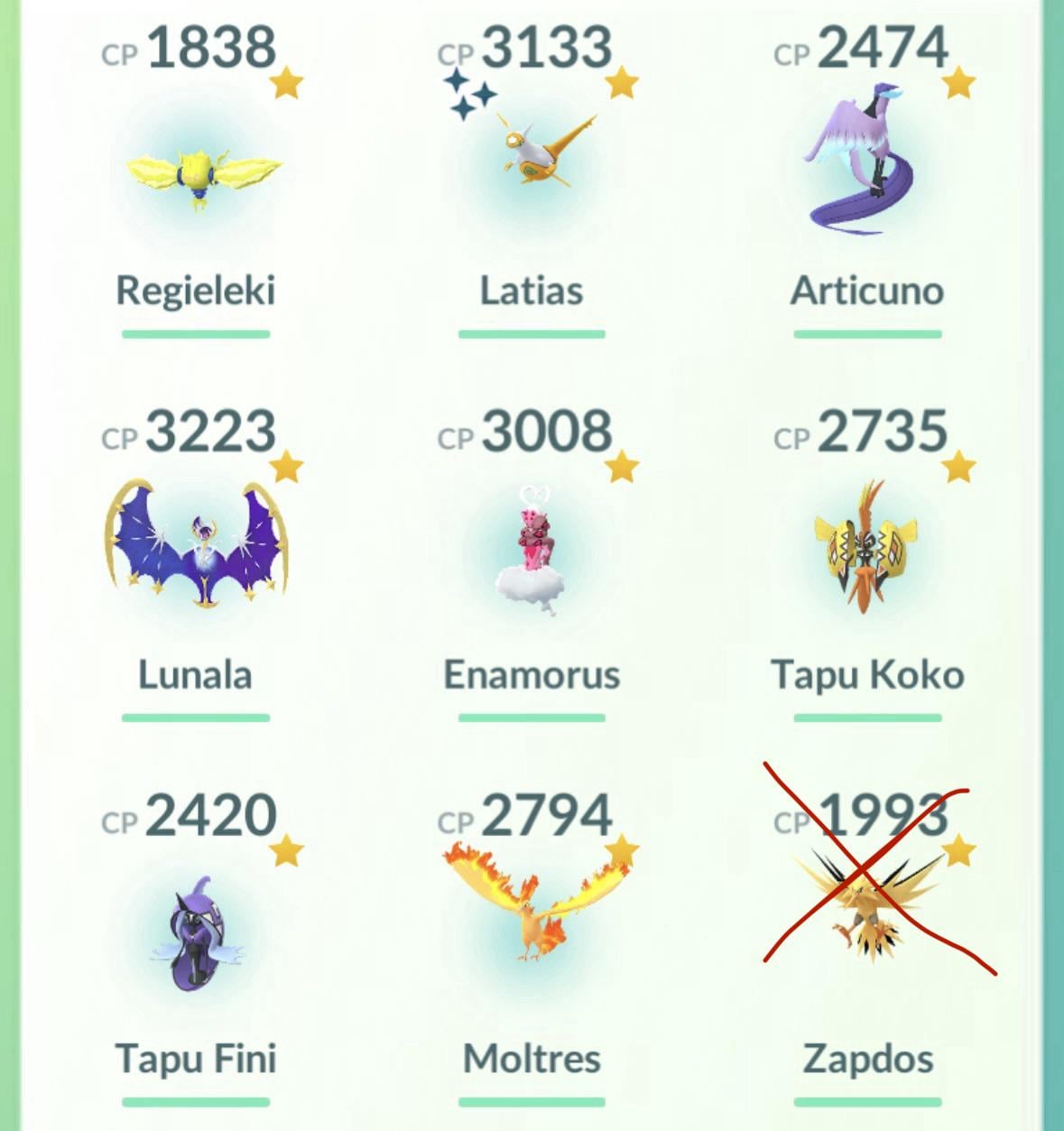This screenshot has height=1131, width=1064.
Task: Open Tapu Fini's details
Action: (x=196, y=930)
